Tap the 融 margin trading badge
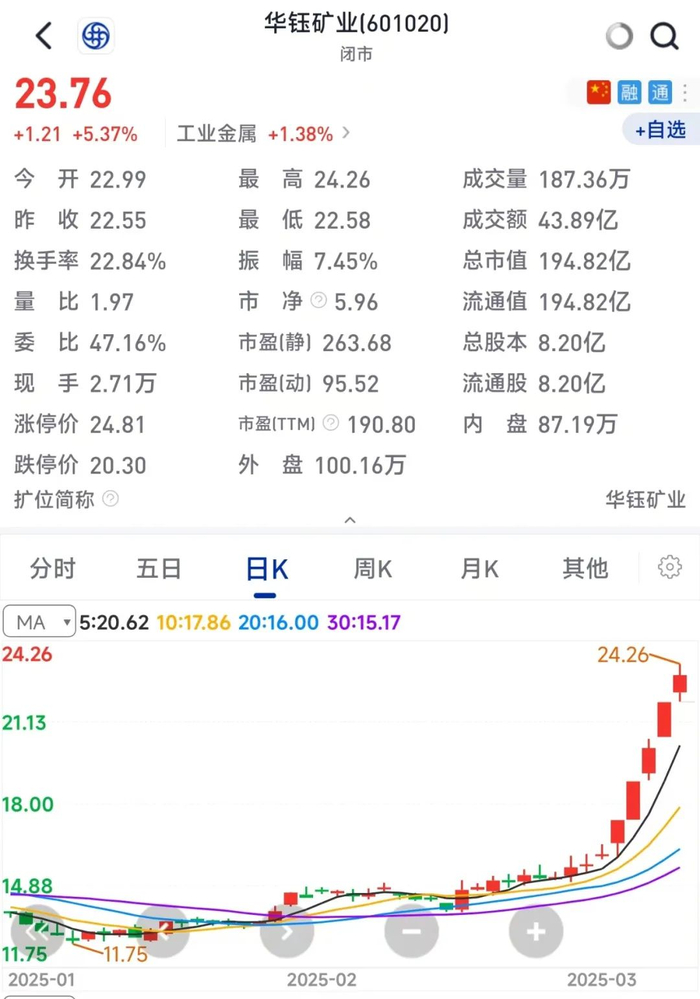This screenshot has height=999, width=700. pos(629,93)
